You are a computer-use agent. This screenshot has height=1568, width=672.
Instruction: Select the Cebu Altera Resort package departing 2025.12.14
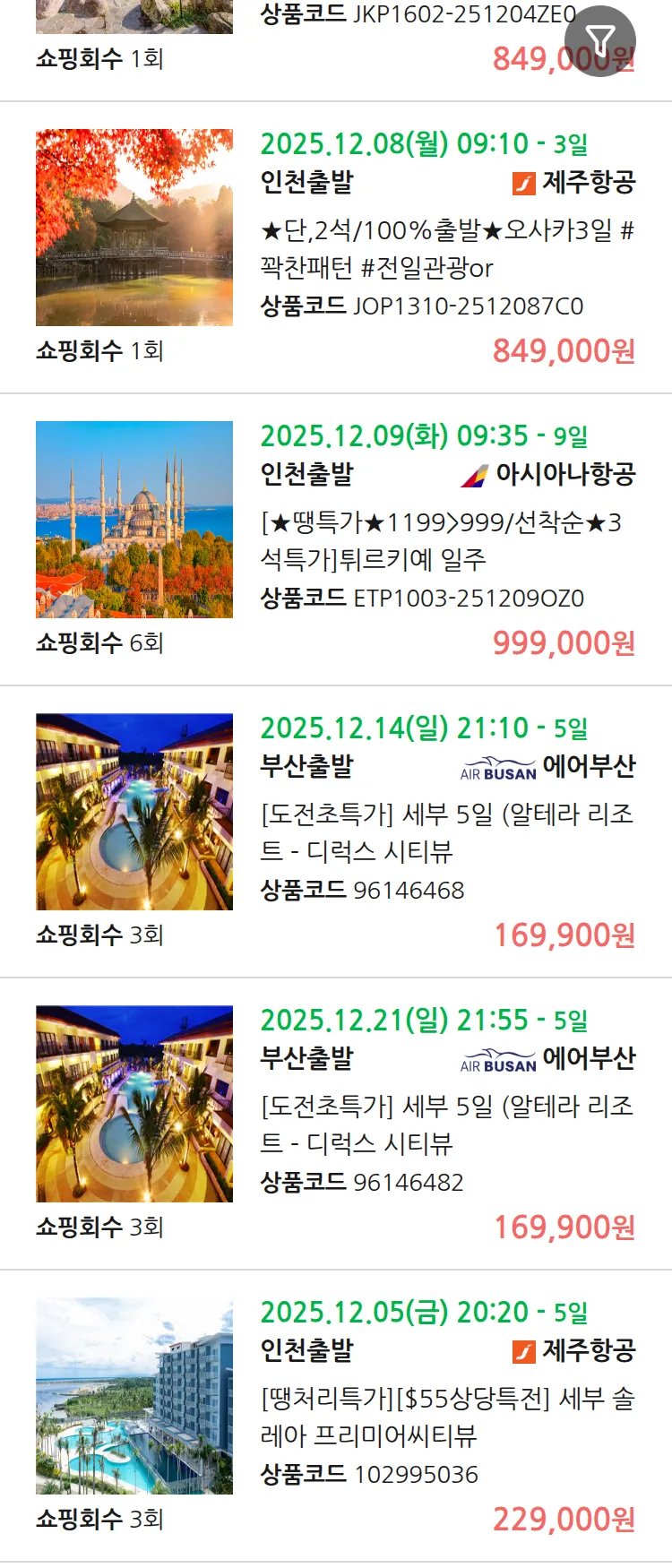pyautogui.click(x=446, y=833)
